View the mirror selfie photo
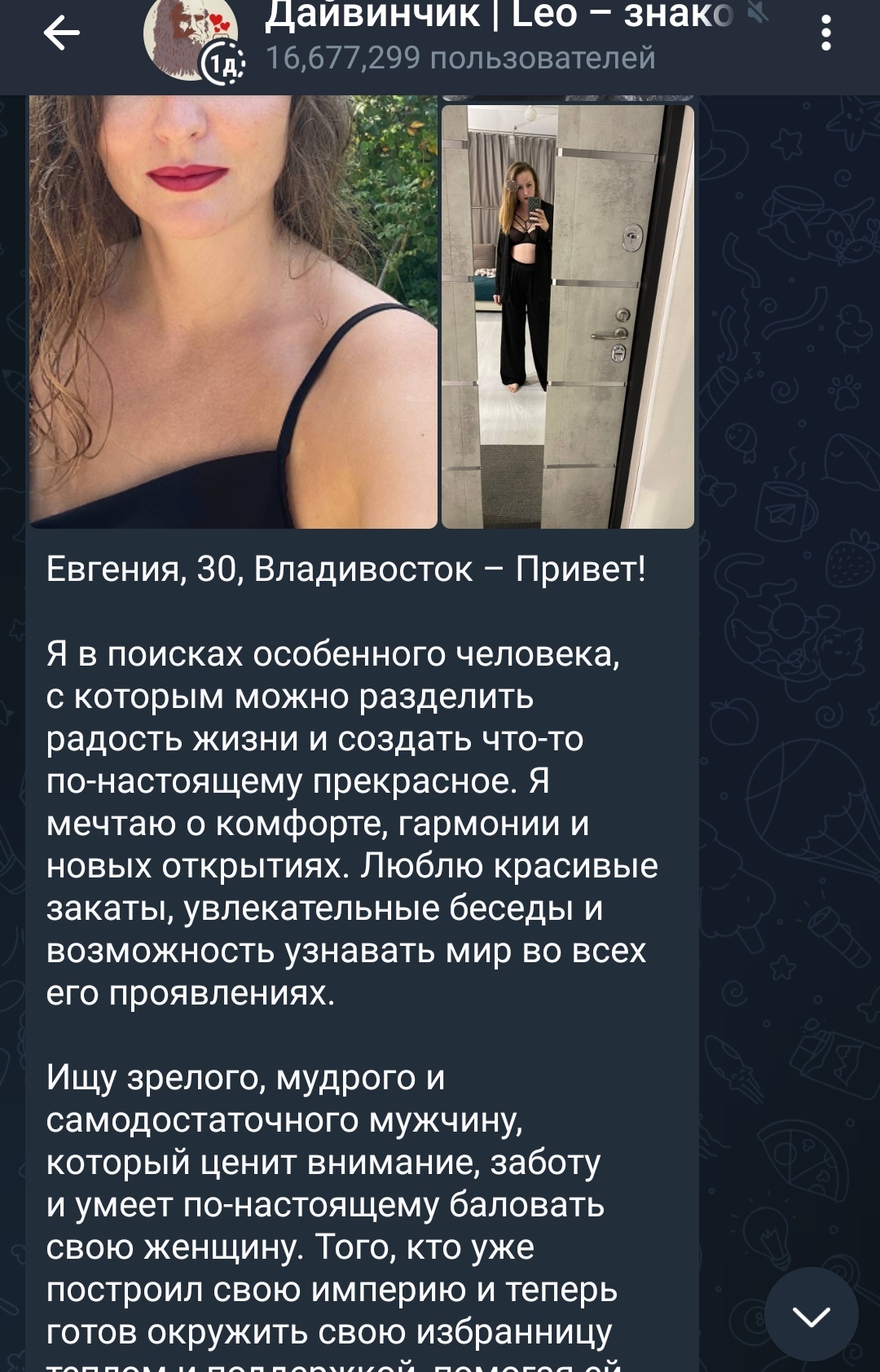Image resolution: width=880 pixels, height=1372 pixels. point(567,316)
